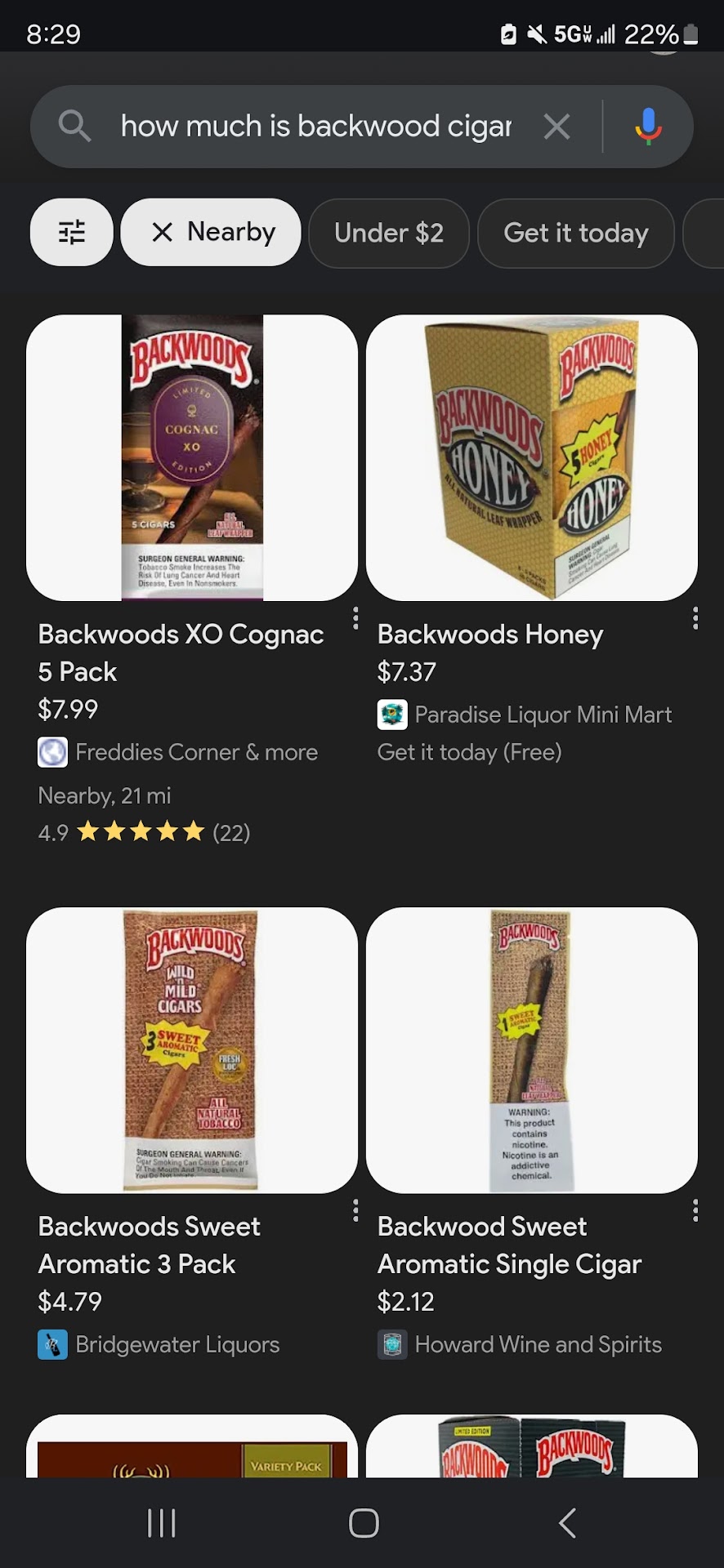The width and height of the screenshot is (724, 1568).
Task: Open the filters and sort options
Action: point(72,233)
